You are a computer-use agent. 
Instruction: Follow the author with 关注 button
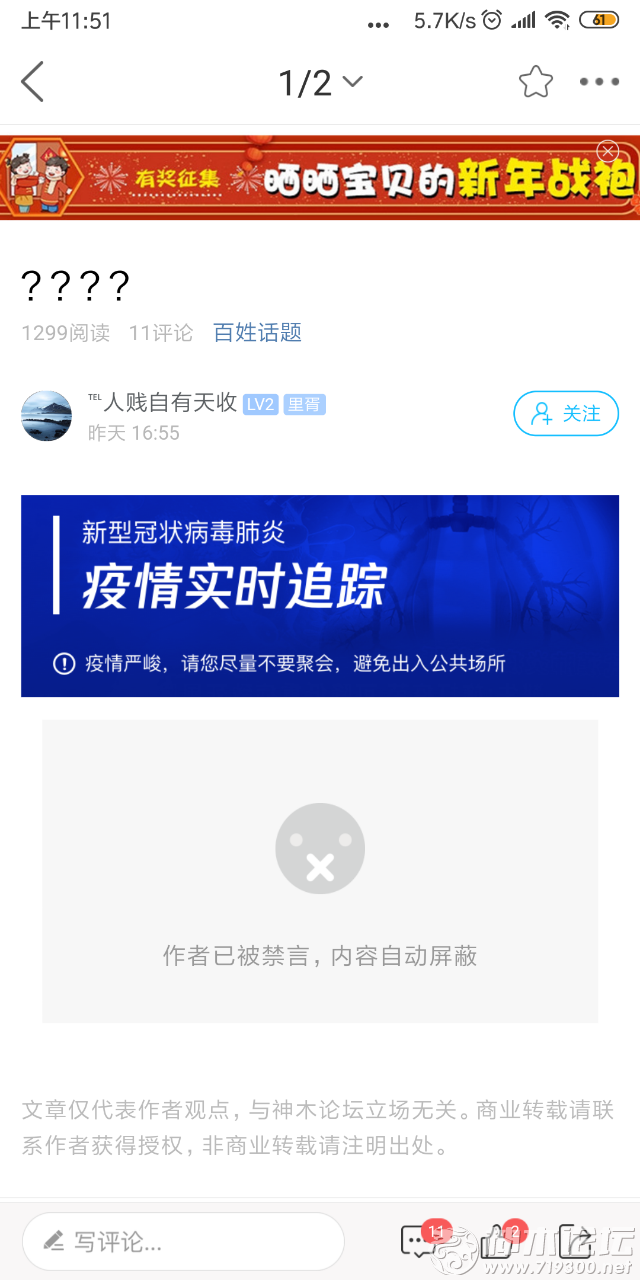[x=566, y=414]
